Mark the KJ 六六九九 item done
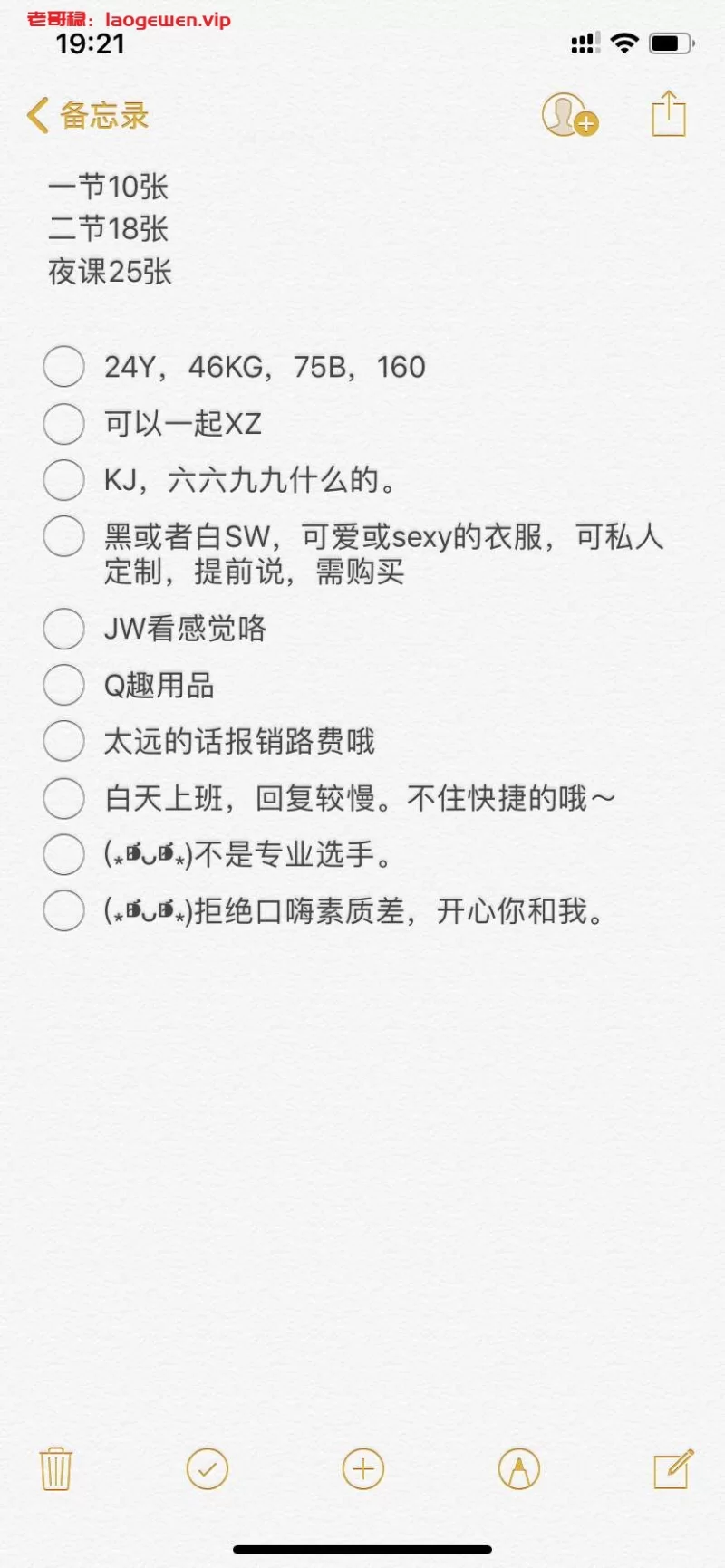 (64, 480)
